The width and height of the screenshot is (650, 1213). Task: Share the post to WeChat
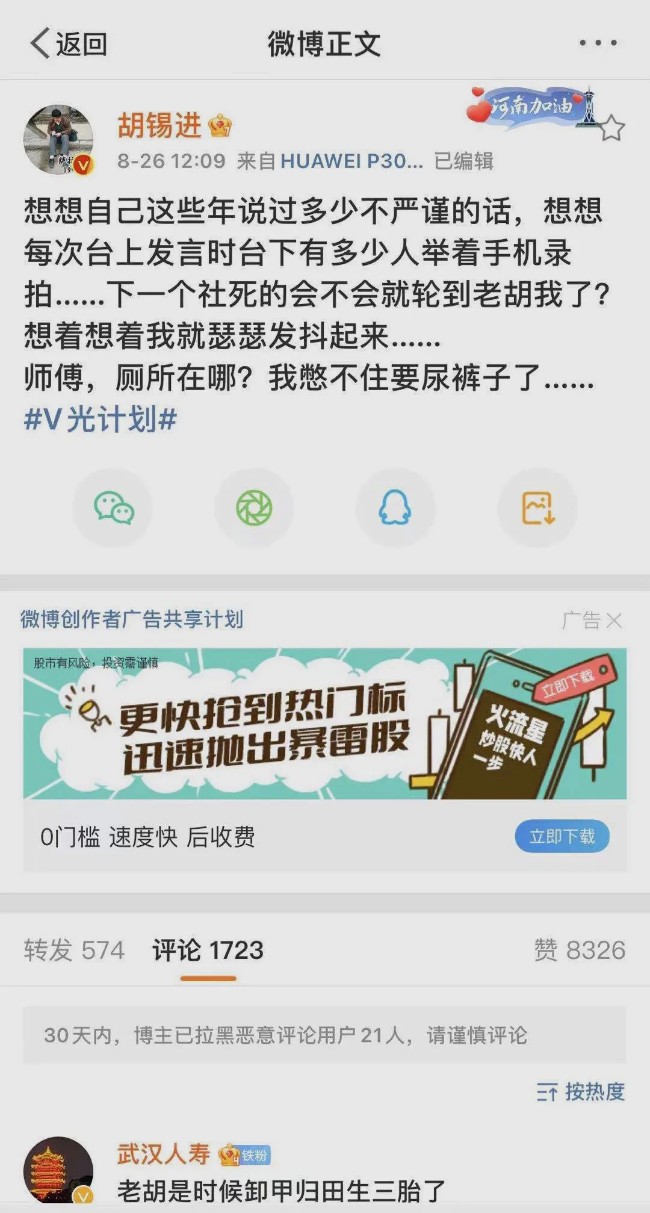coord(113,508)
